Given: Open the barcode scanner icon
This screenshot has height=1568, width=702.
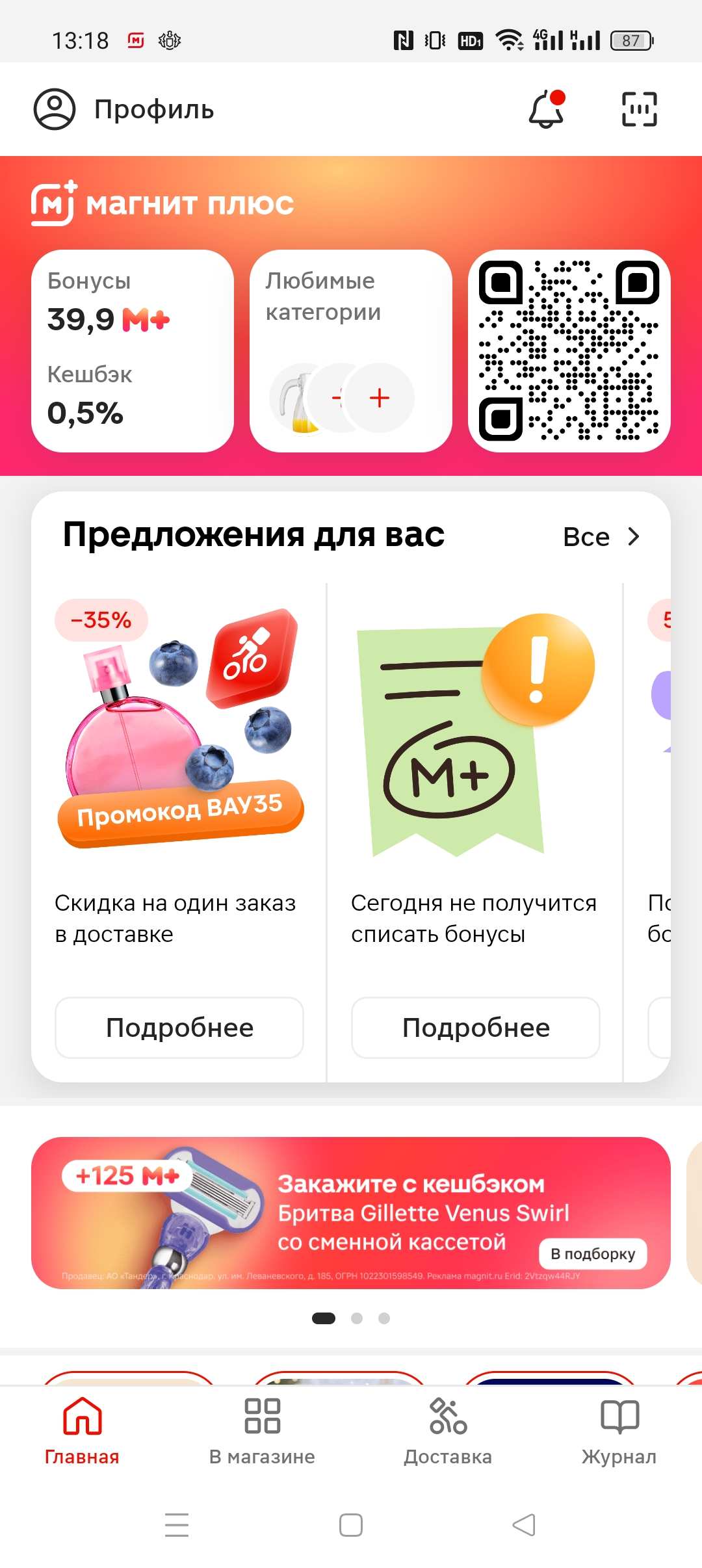Looking at the screenshot, I should tap(640, 109).
